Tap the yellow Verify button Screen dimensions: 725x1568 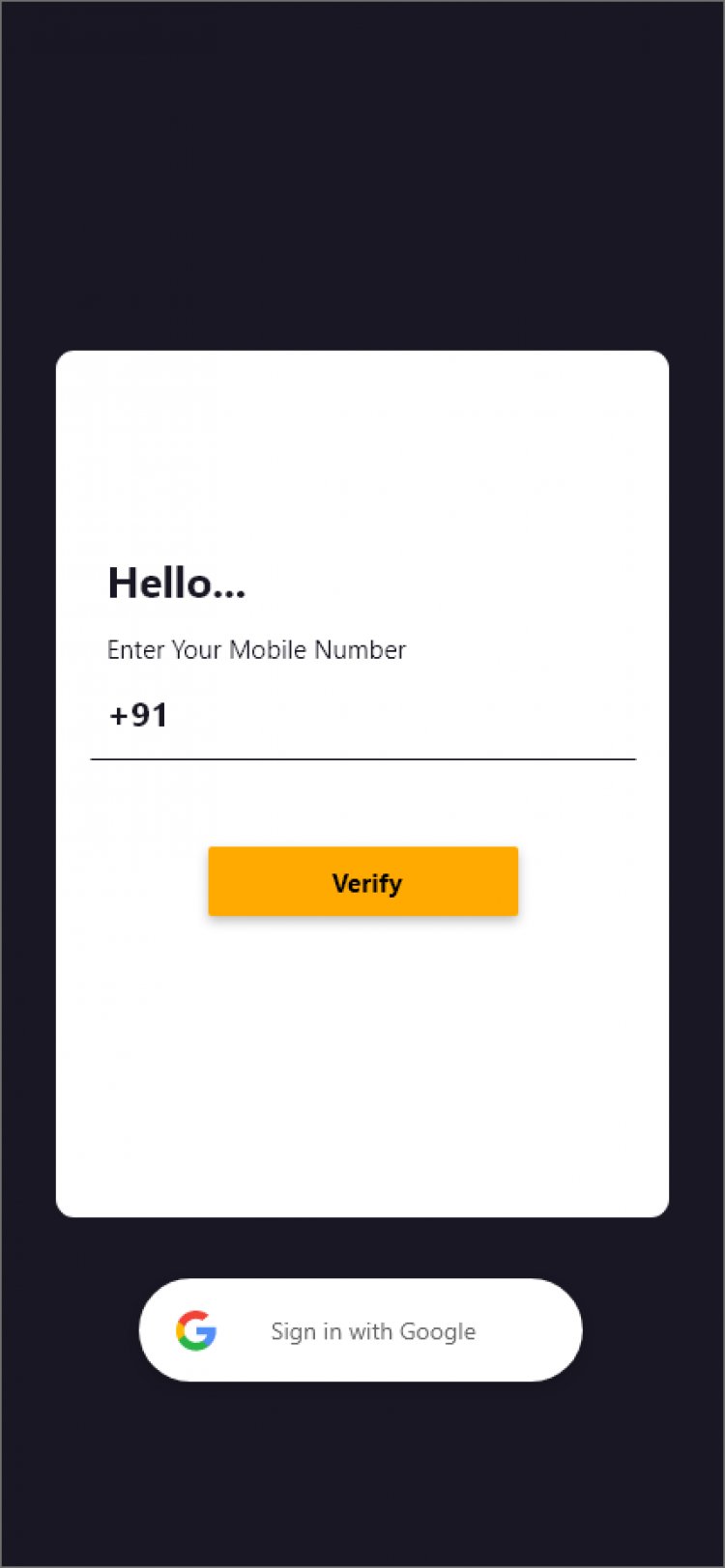point(363,881)
